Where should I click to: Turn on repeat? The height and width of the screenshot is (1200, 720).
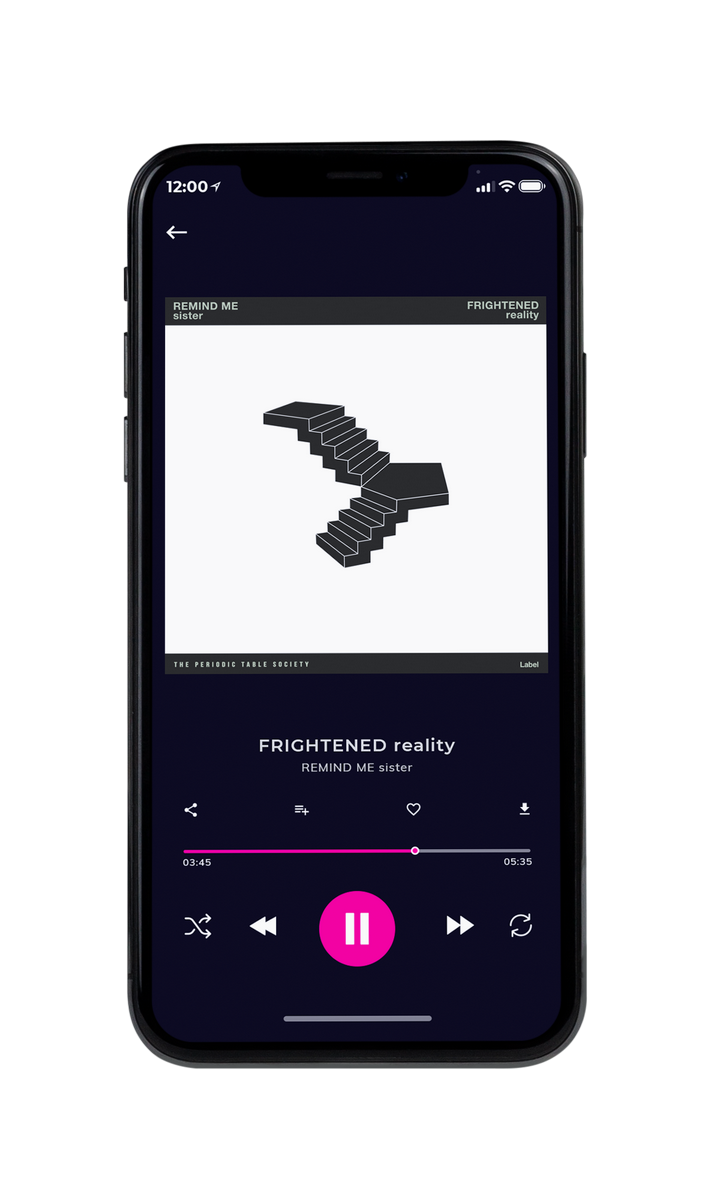pyautogui.click(x=521, y=926)
